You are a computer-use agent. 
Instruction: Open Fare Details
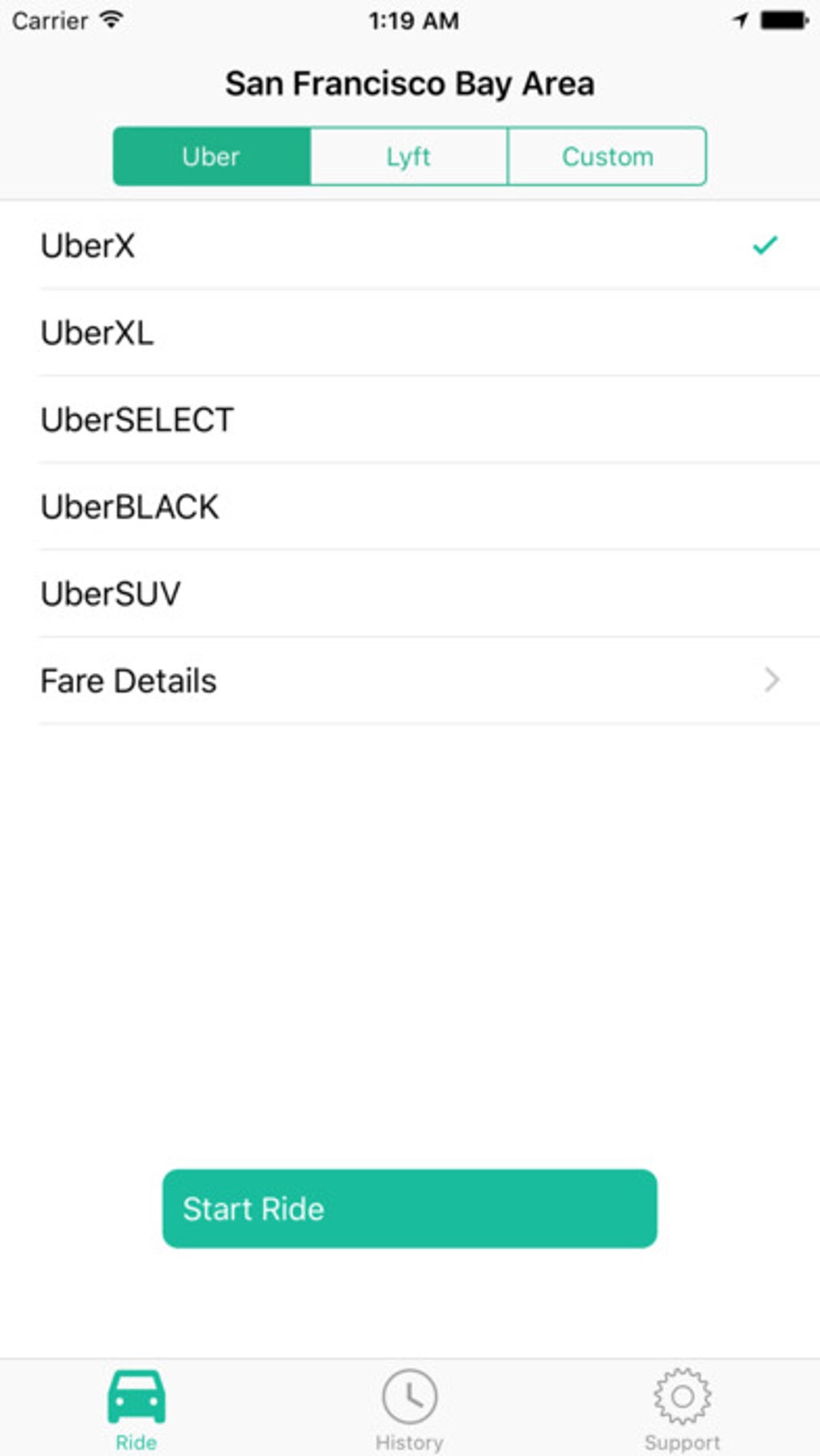pos(410,680)
